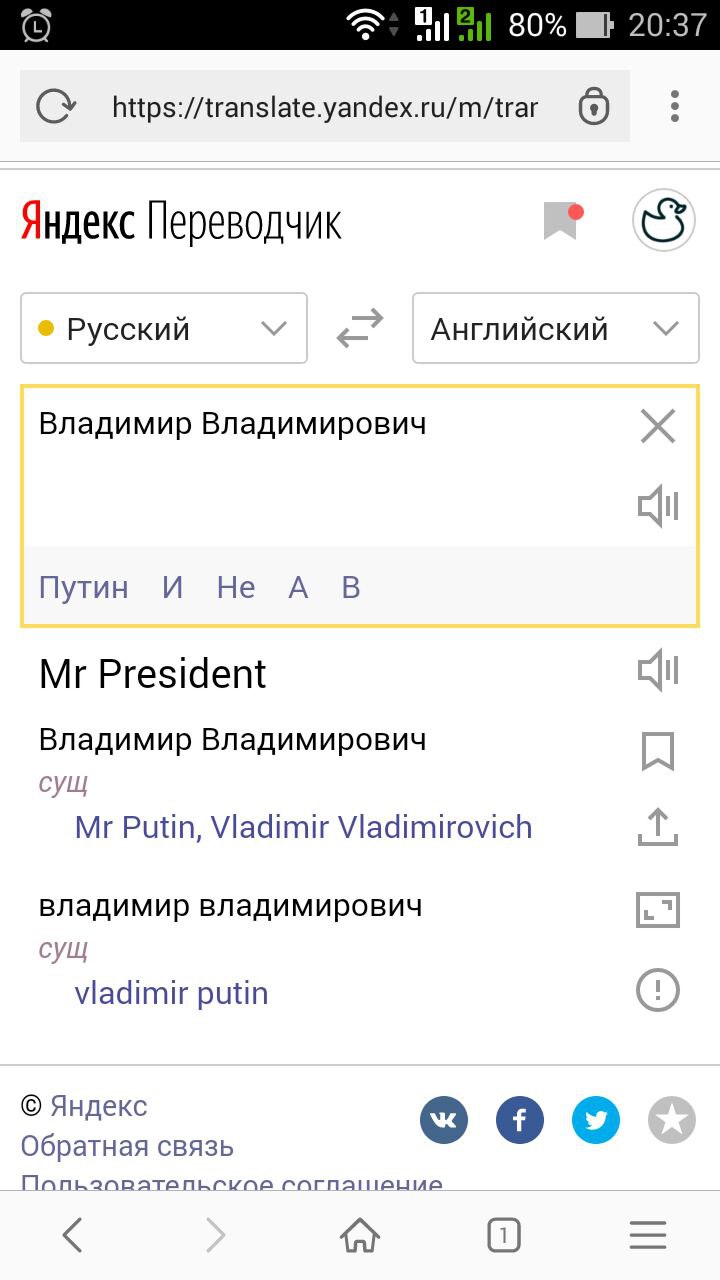The height and width of the screenshot is (1280, 720).
Task: Tap the URL address bar
Action: [x=324, y=107]
